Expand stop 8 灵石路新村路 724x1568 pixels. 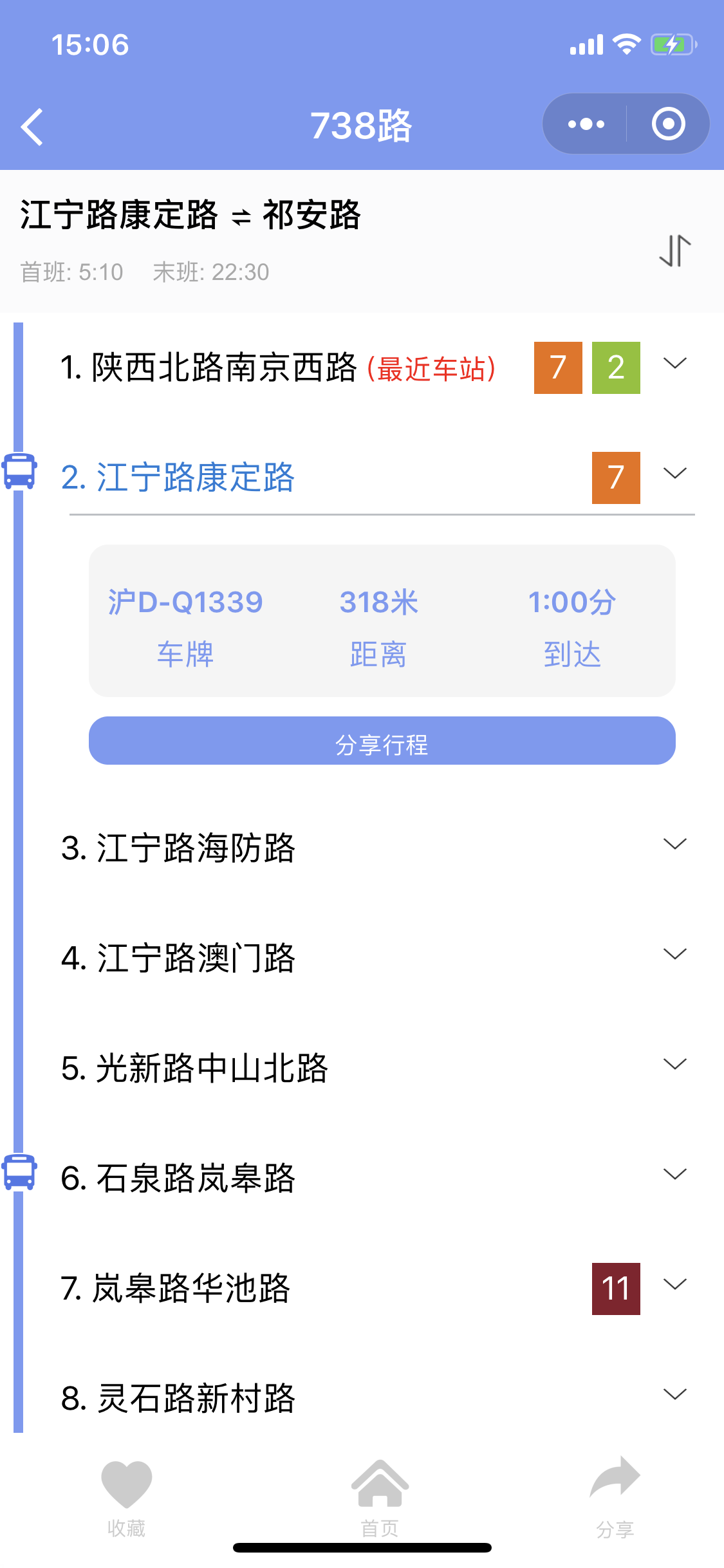point(674,1394)
